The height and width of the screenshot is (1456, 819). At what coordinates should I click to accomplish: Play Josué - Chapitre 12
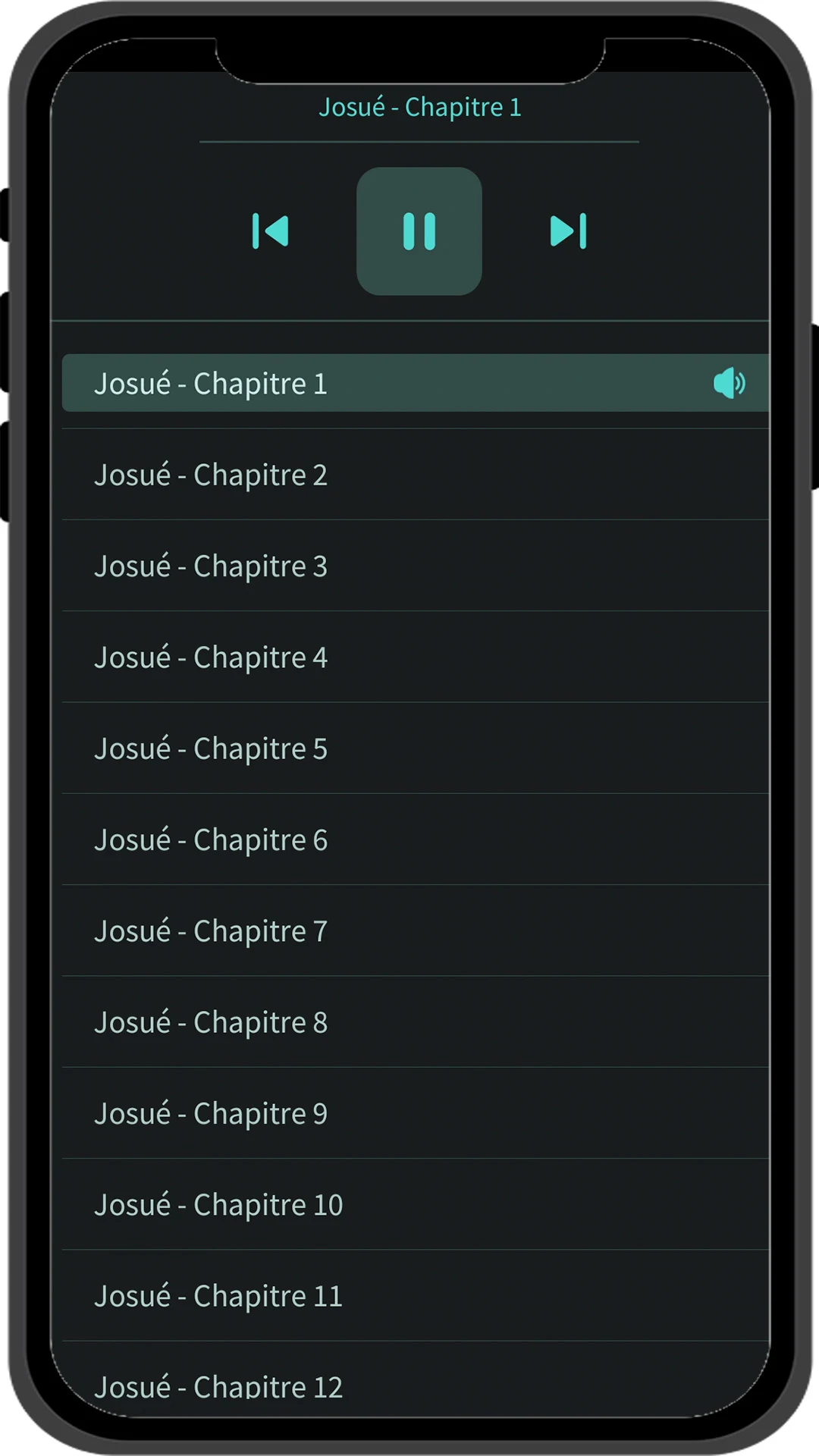point(416,1380)
